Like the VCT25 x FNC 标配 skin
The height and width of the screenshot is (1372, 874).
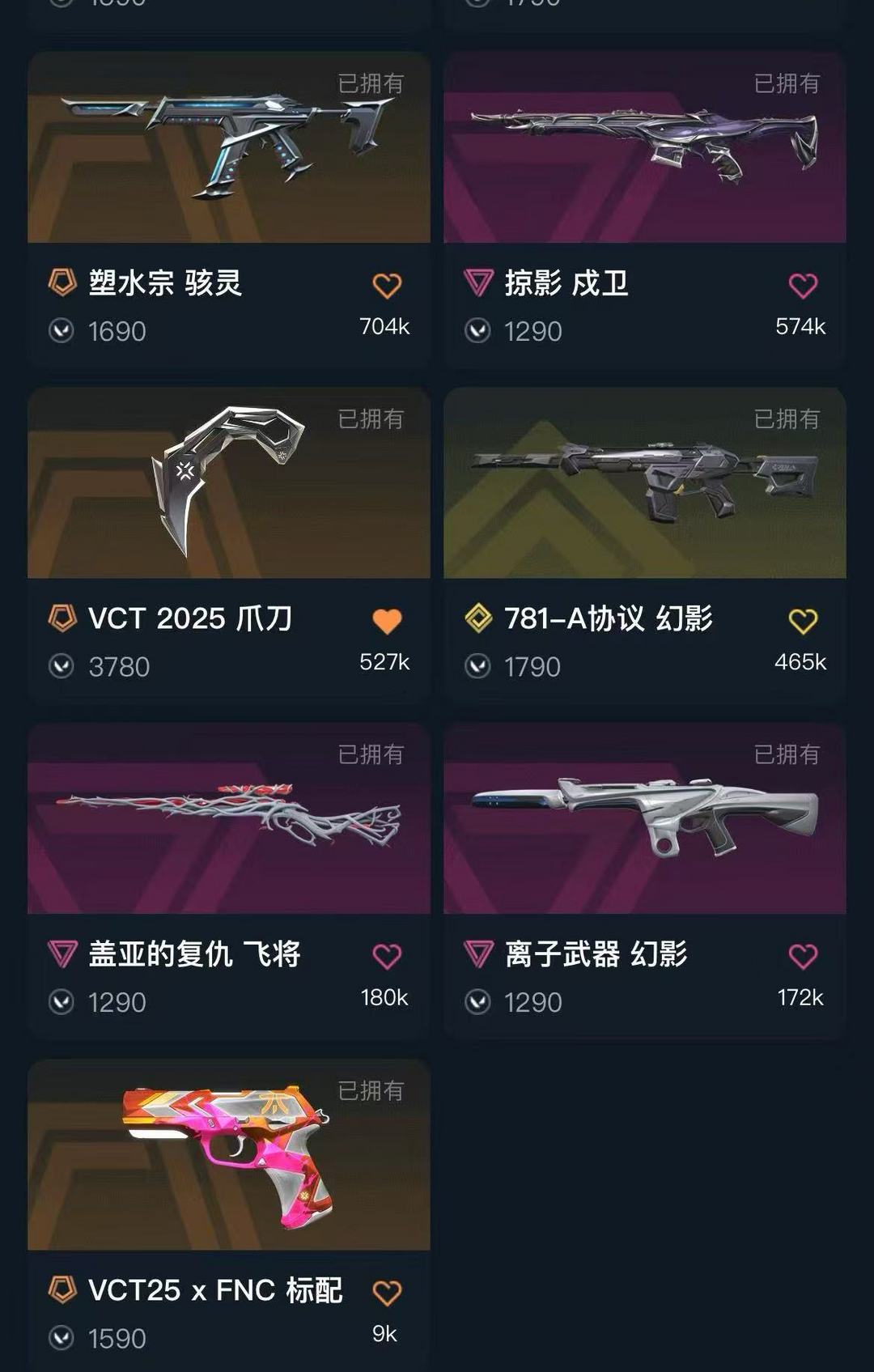tap(387, 1293)
